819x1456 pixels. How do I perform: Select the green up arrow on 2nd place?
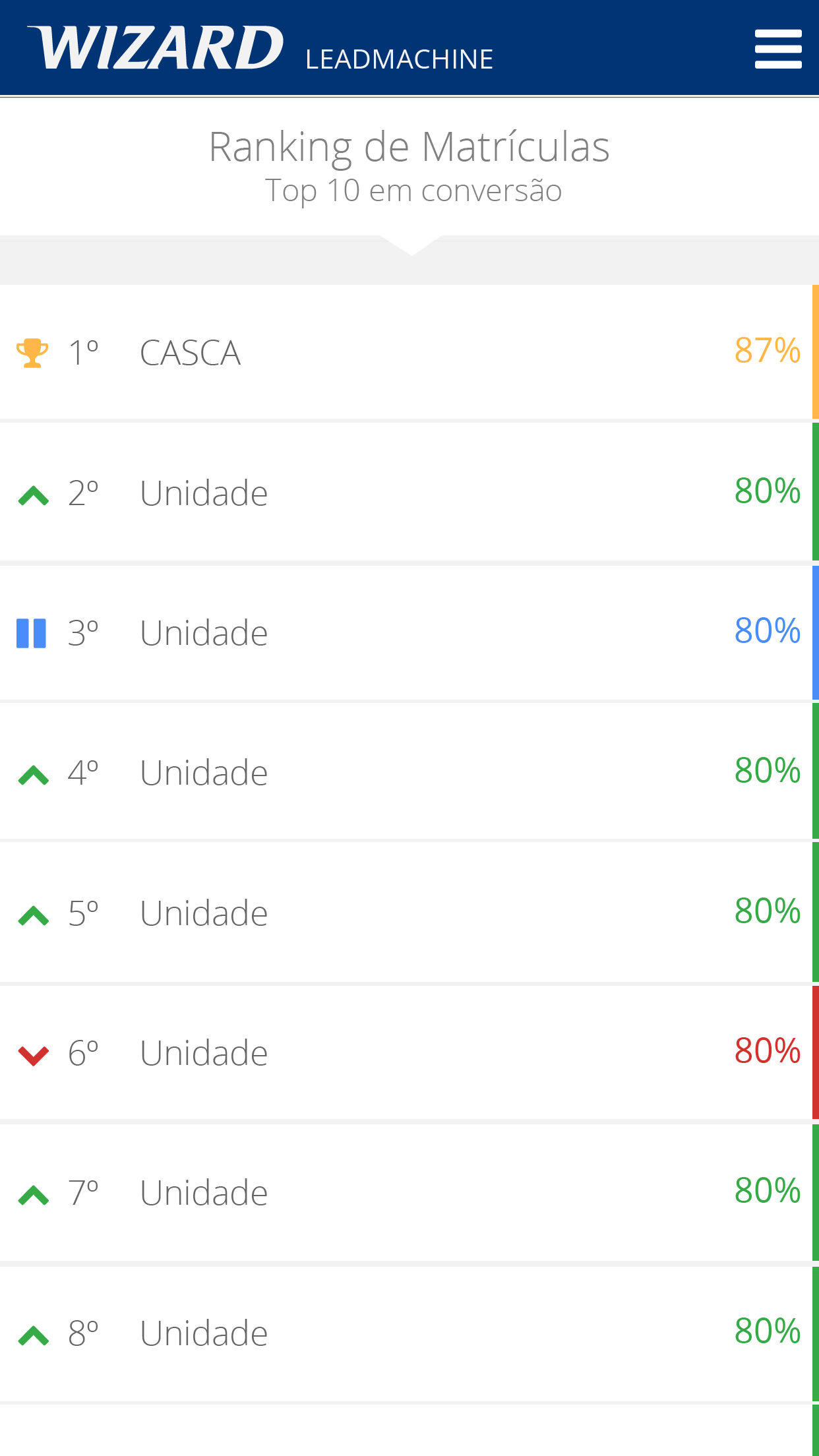[x=32, y=491]
